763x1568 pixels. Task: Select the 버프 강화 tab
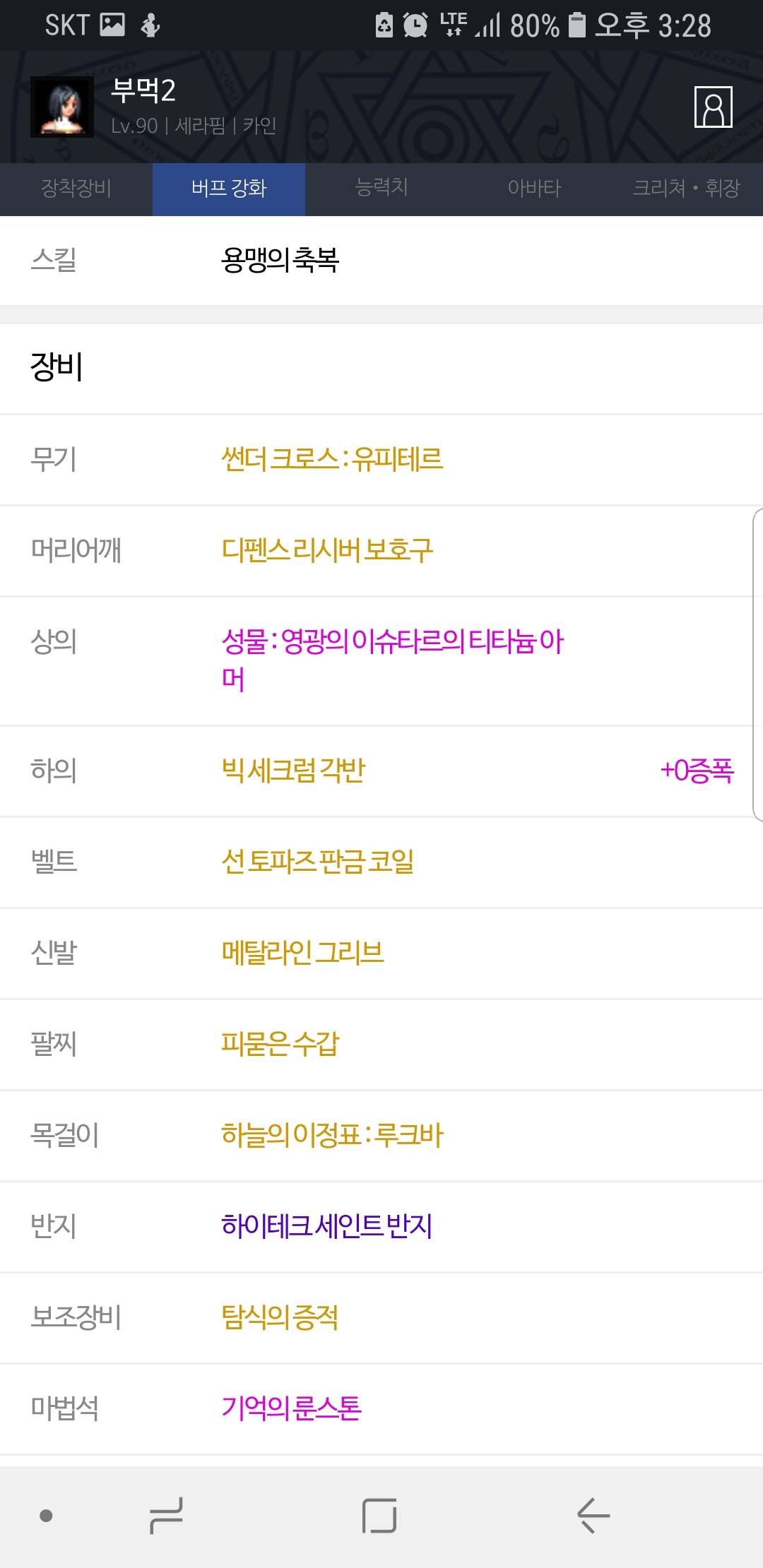[228, 189]
